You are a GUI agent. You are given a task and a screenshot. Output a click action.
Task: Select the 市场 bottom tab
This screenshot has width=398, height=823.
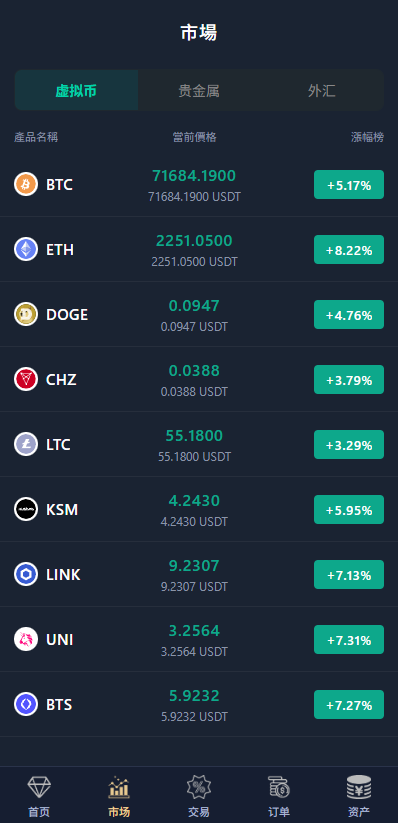click(x=119, y=796)
